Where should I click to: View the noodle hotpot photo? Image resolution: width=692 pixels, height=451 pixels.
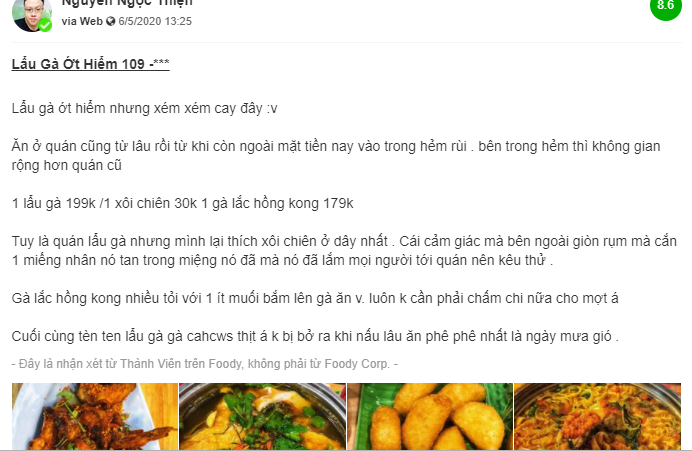[597, 418]
